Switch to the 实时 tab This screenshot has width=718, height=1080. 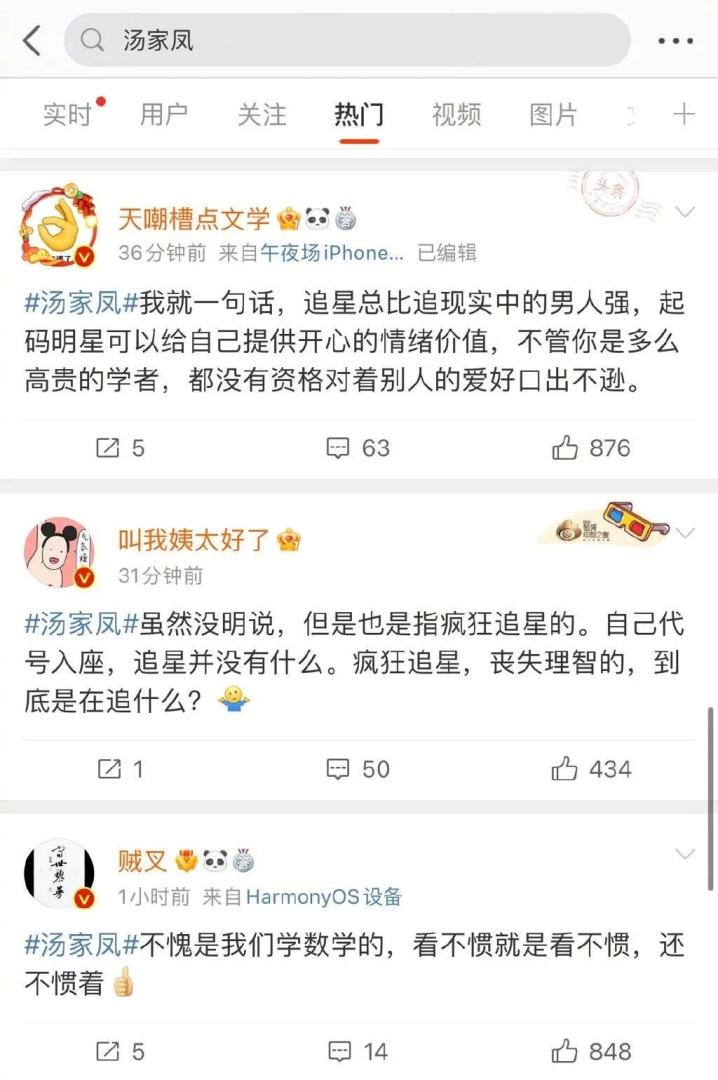[x=68, y=115]
